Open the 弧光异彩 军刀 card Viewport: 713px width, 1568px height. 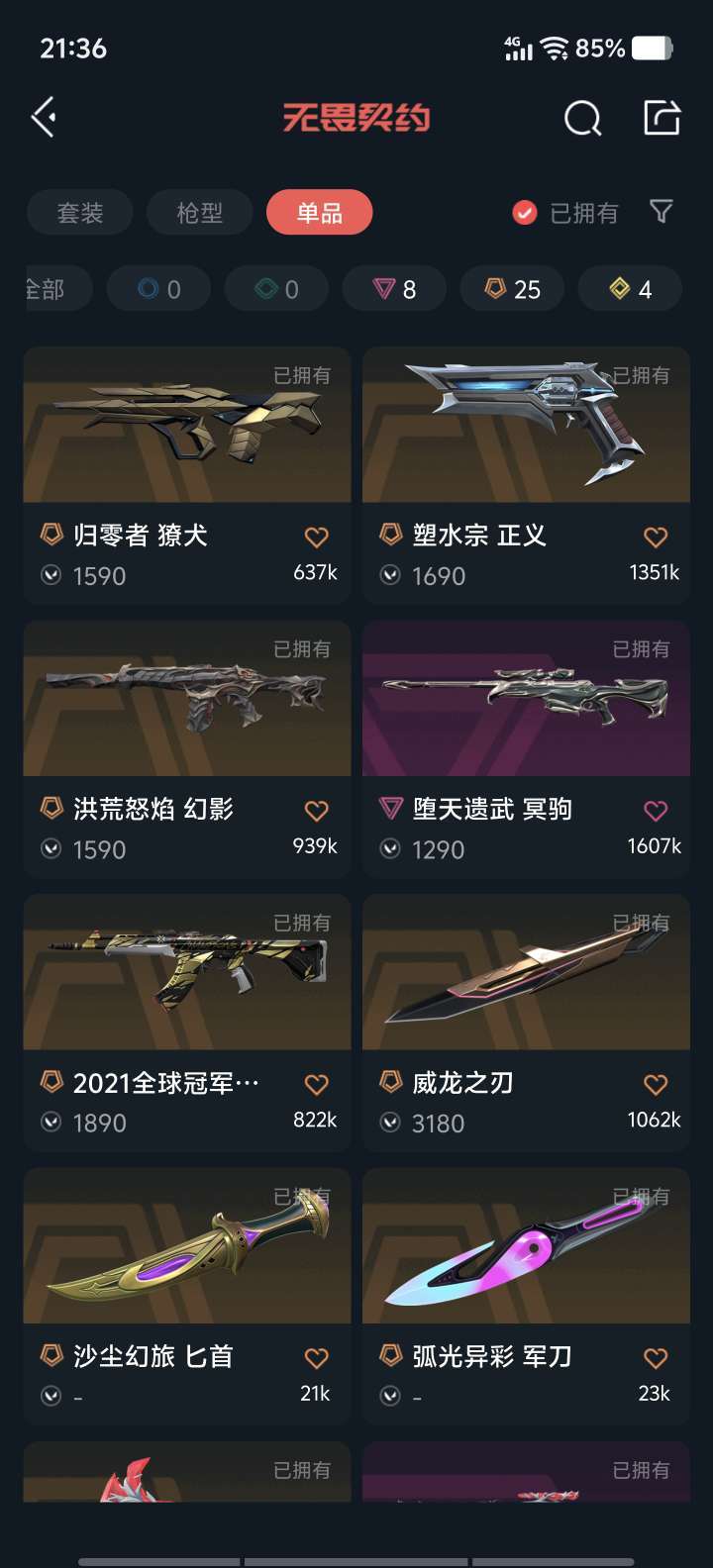pyautogui.click(x=526, y=1296)
